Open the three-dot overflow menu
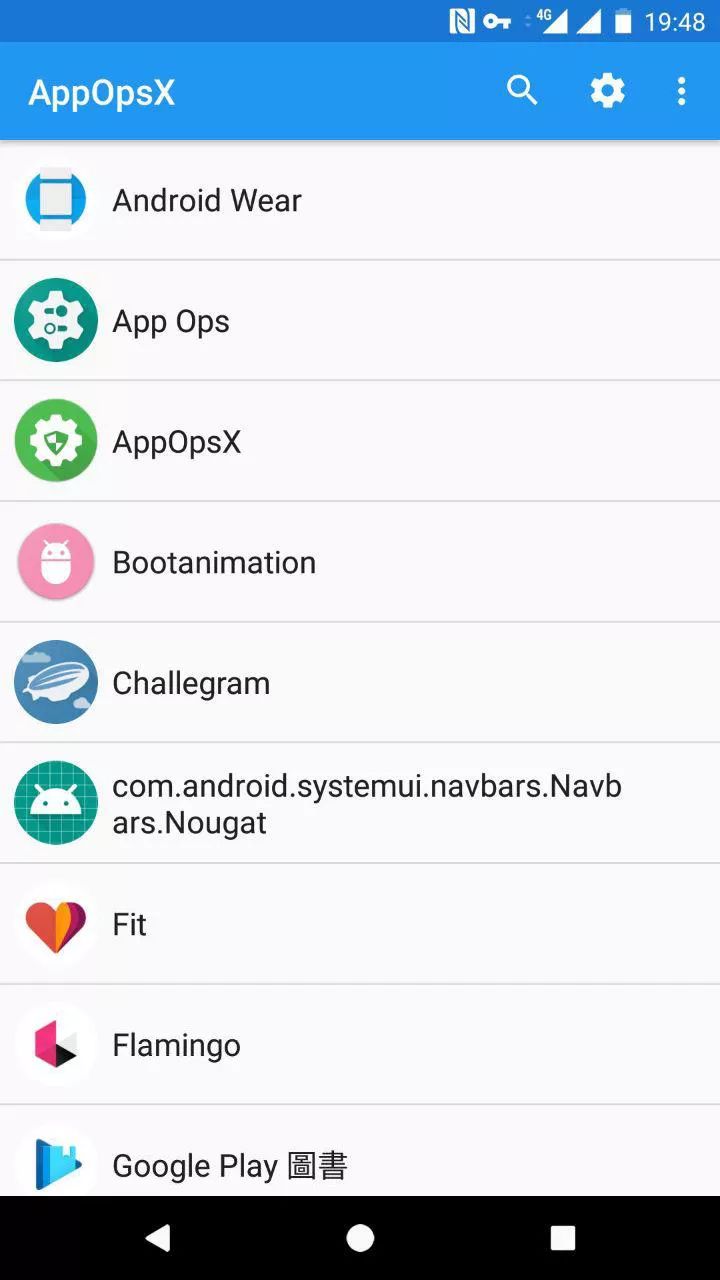 coord(681,91)
